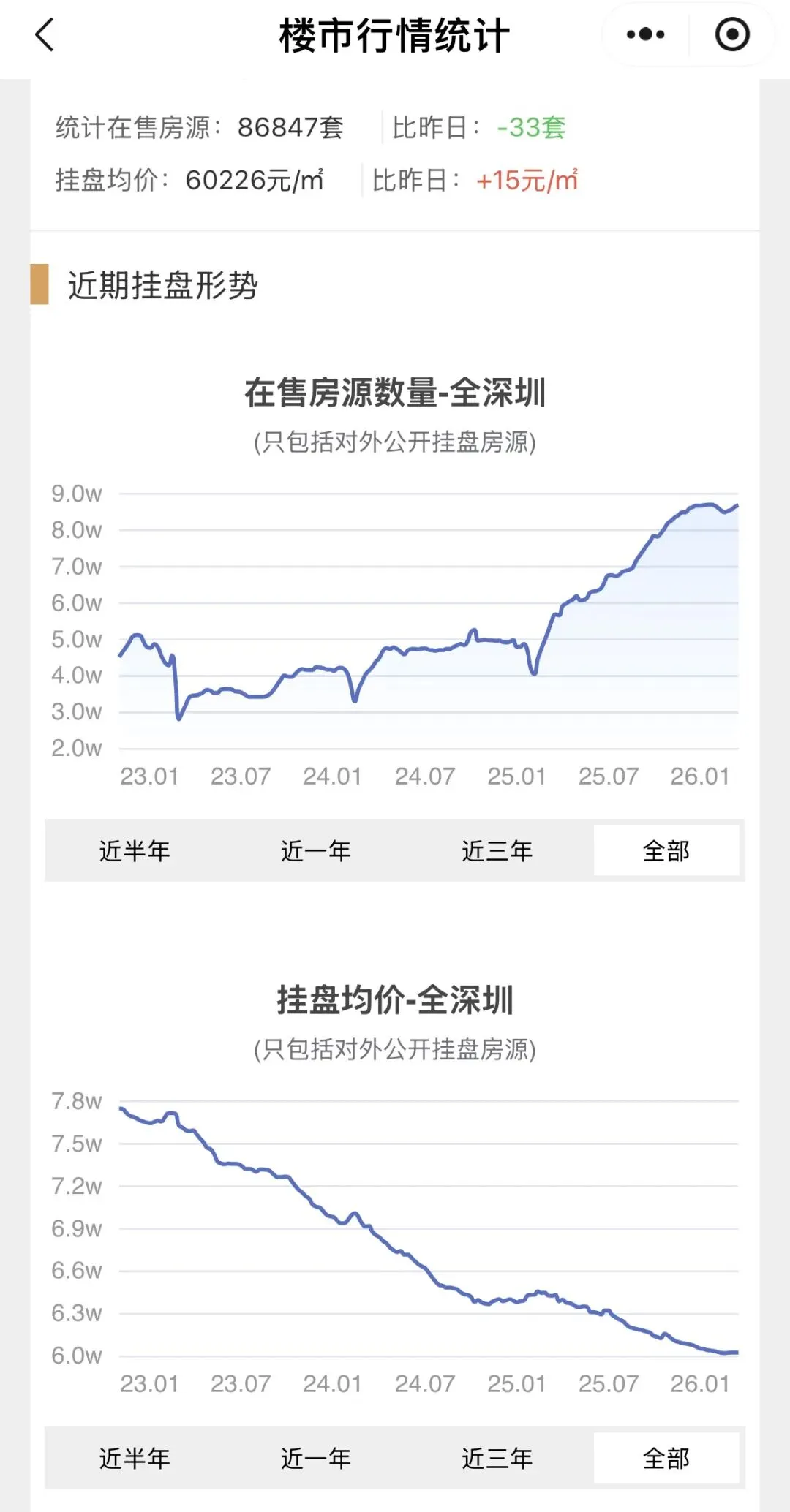Switch 在售房源数量 chart to 近一年
This screenshot has width=790, height=1512.
coord(316,850)
